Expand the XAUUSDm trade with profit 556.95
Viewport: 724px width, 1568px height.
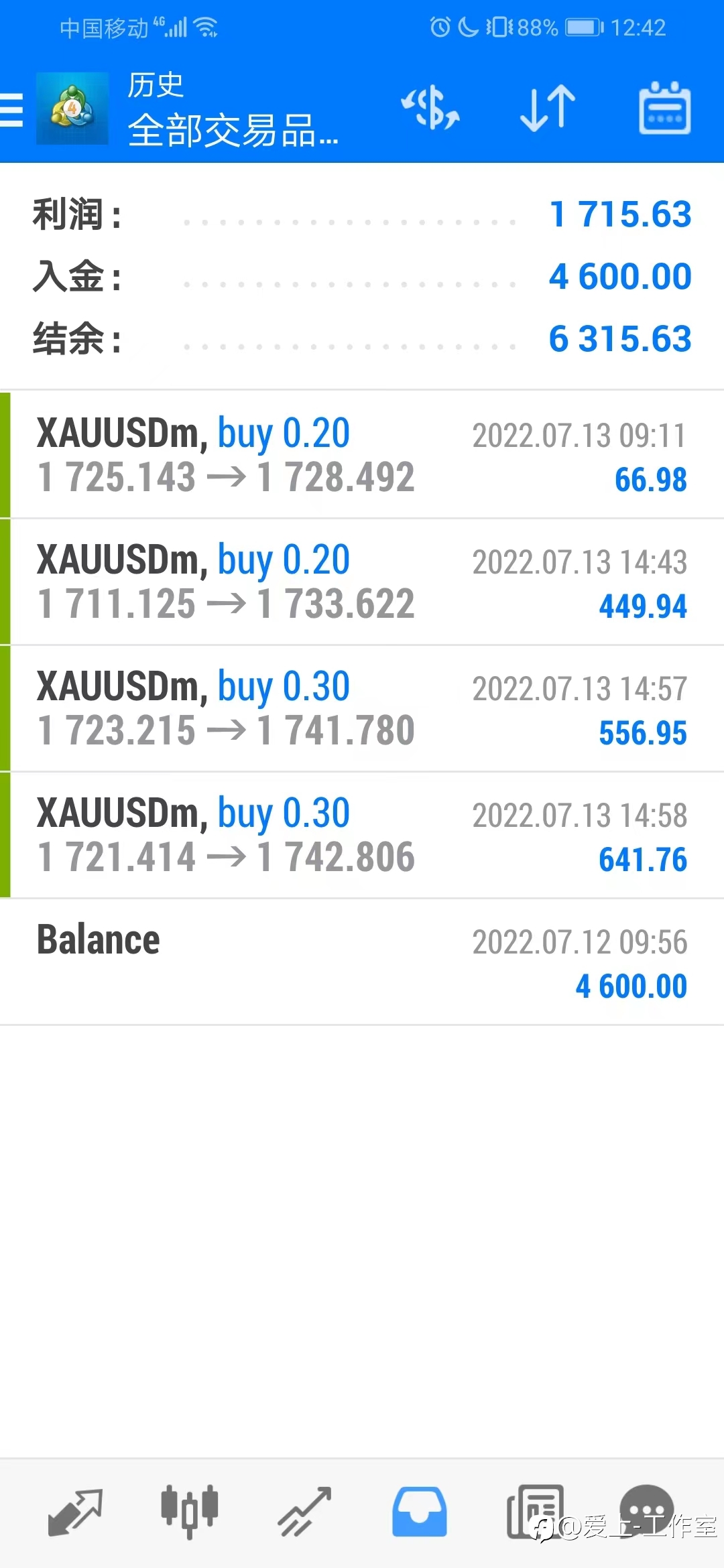362,708
